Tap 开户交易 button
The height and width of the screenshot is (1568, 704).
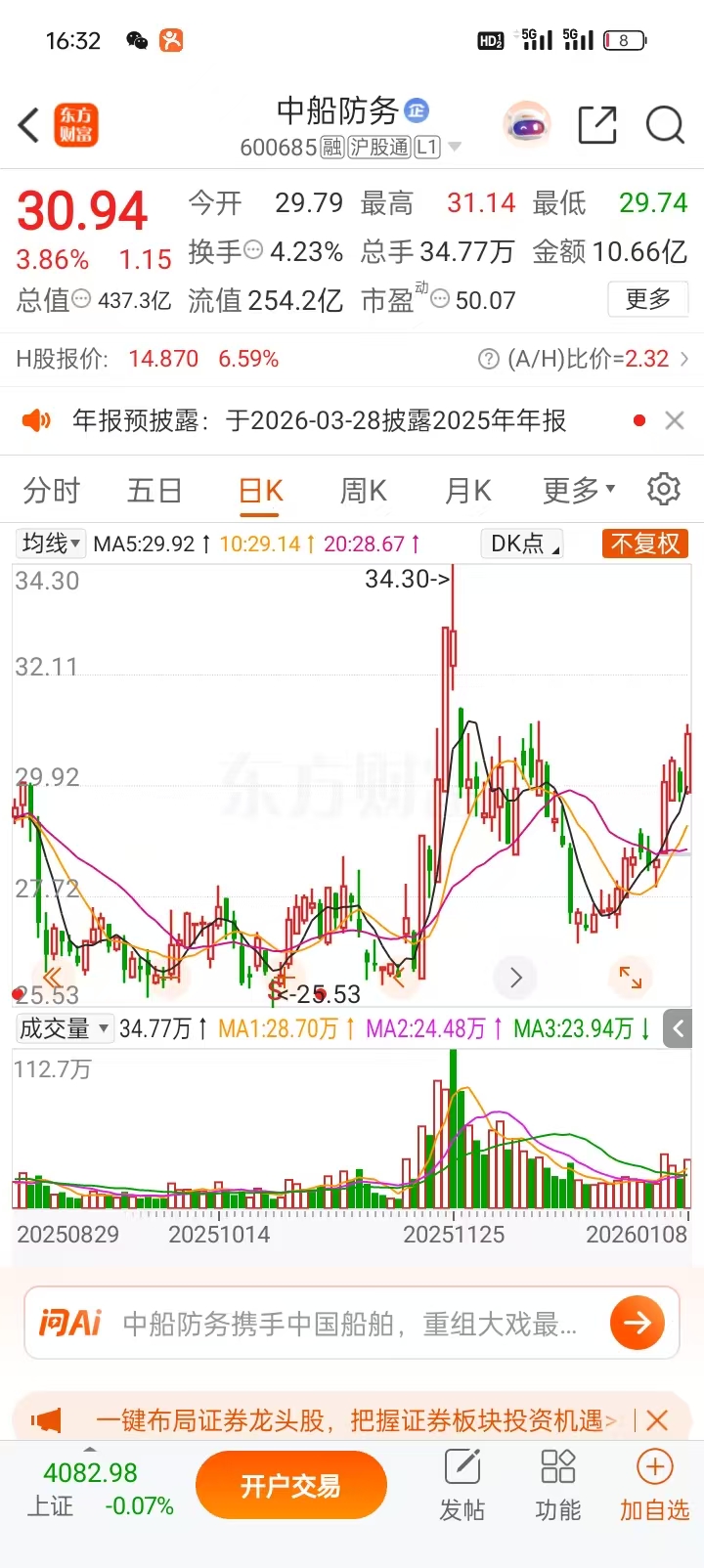coord(290,1486)
